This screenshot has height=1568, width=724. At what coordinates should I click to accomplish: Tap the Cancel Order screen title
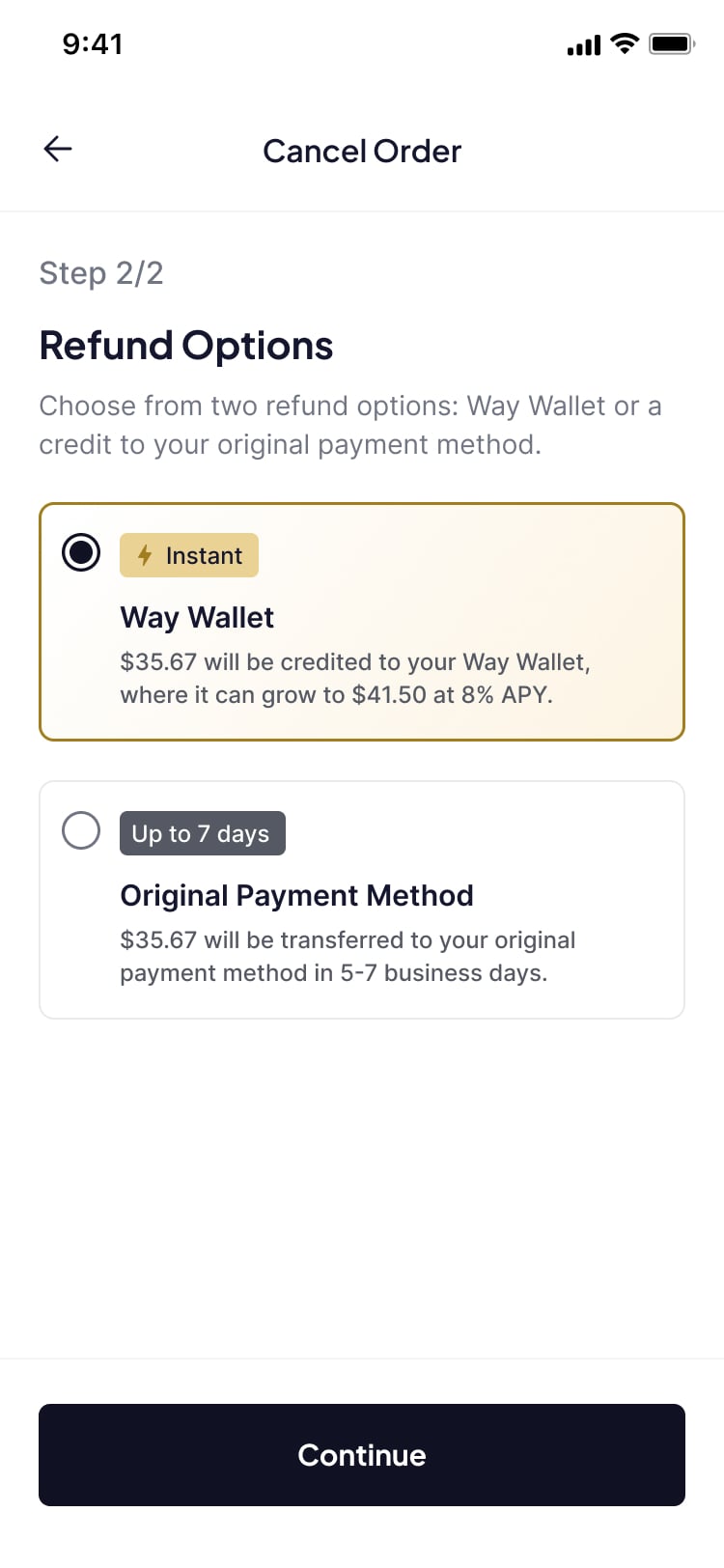[361, 151]
